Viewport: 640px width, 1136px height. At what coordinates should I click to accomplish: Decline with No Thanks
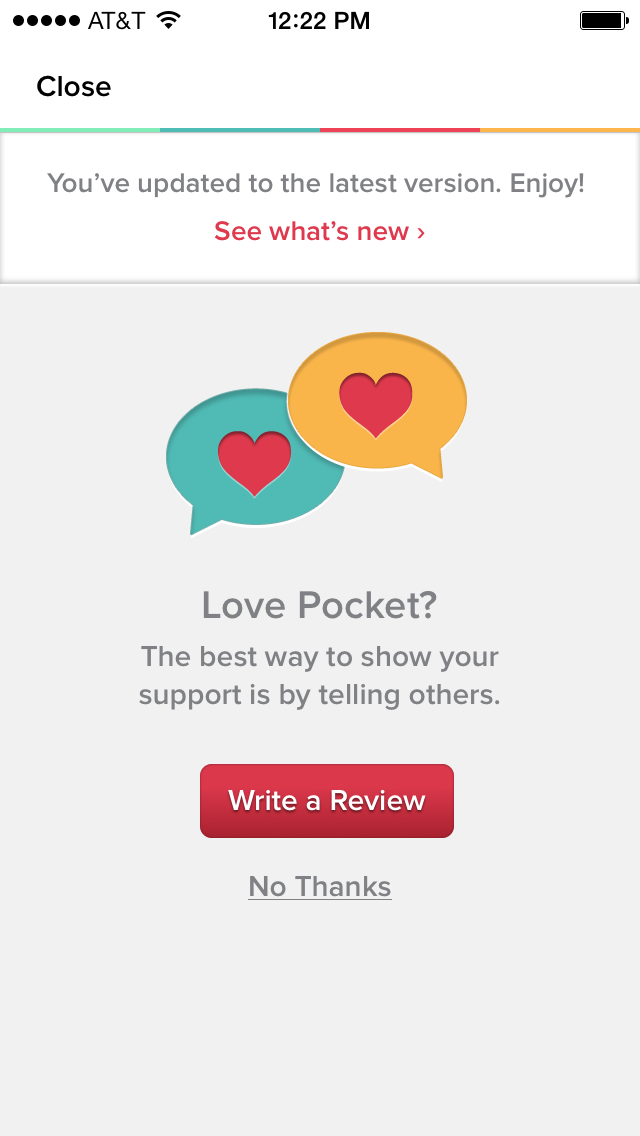320,887
